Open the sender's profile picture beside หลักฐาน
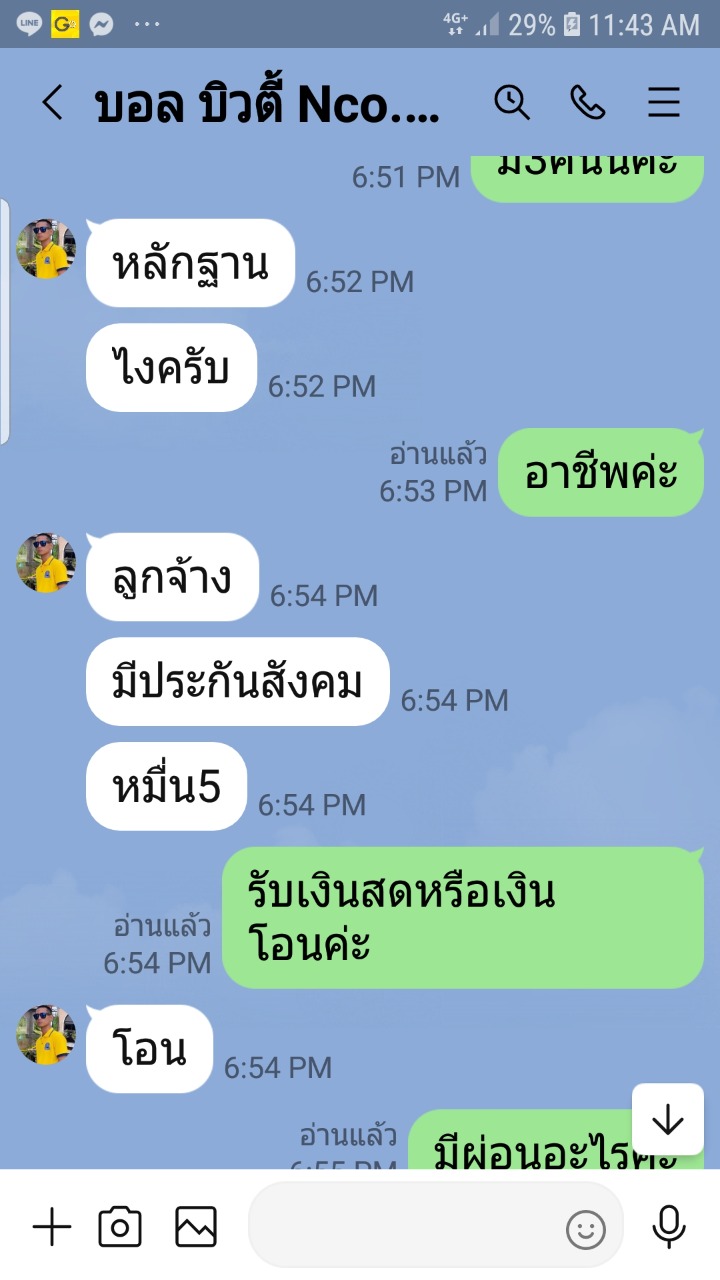 point(46,250)
